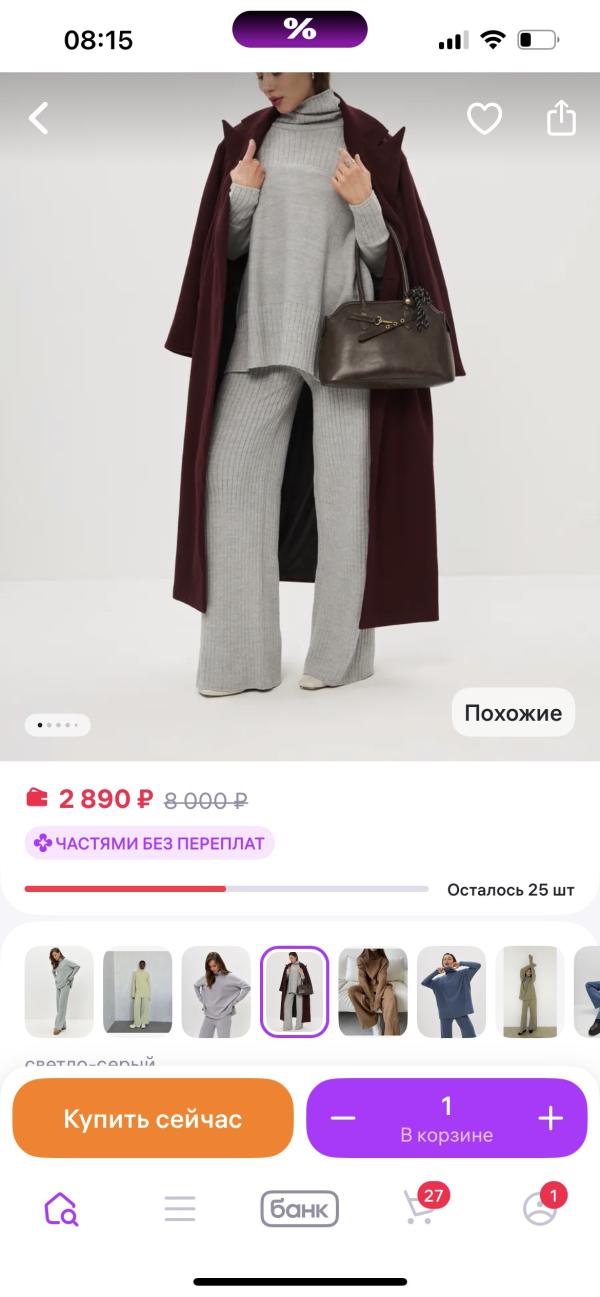Switch to the банк tab
The image size is (600, 1297).
[x=299, y=1209]
